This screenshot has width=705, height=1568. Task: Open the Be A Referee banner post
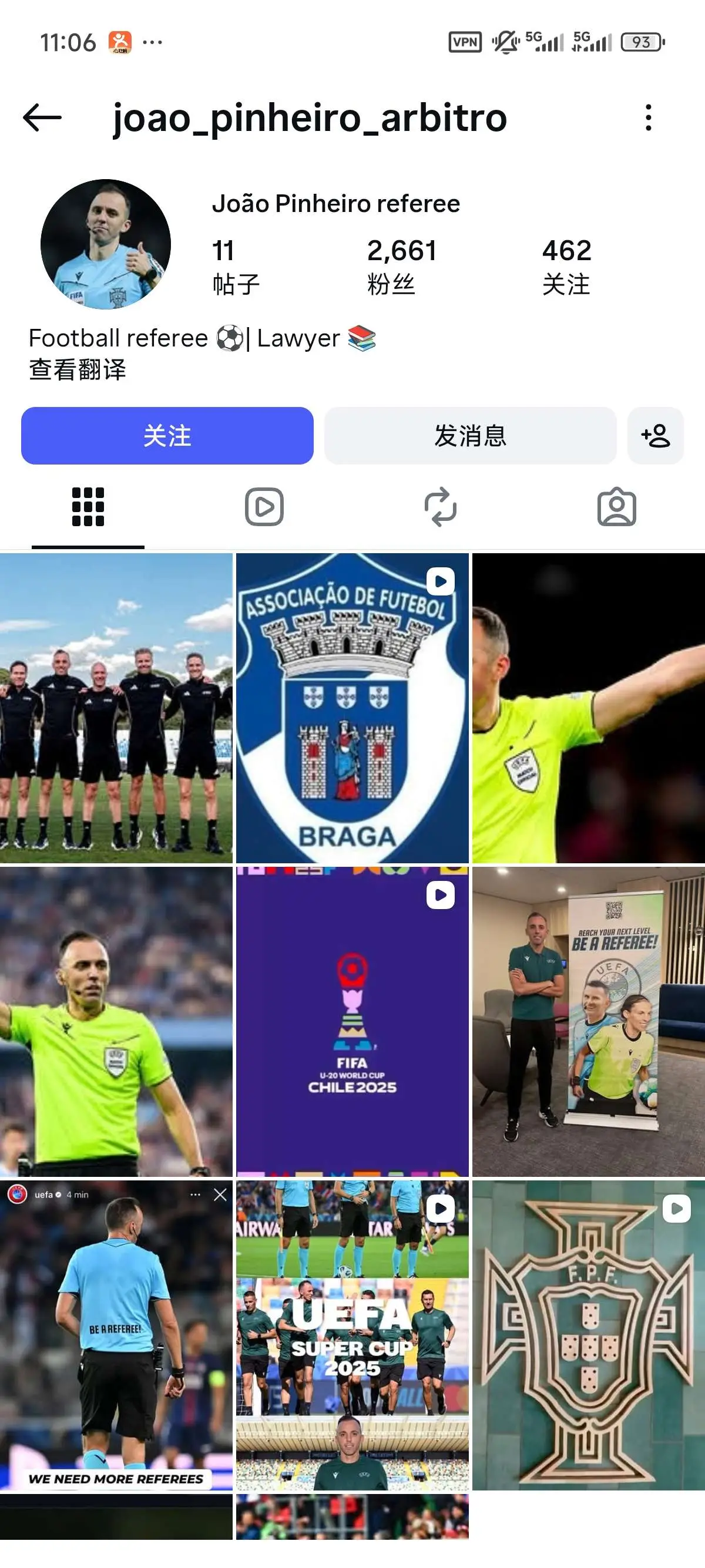(589, 1021)
